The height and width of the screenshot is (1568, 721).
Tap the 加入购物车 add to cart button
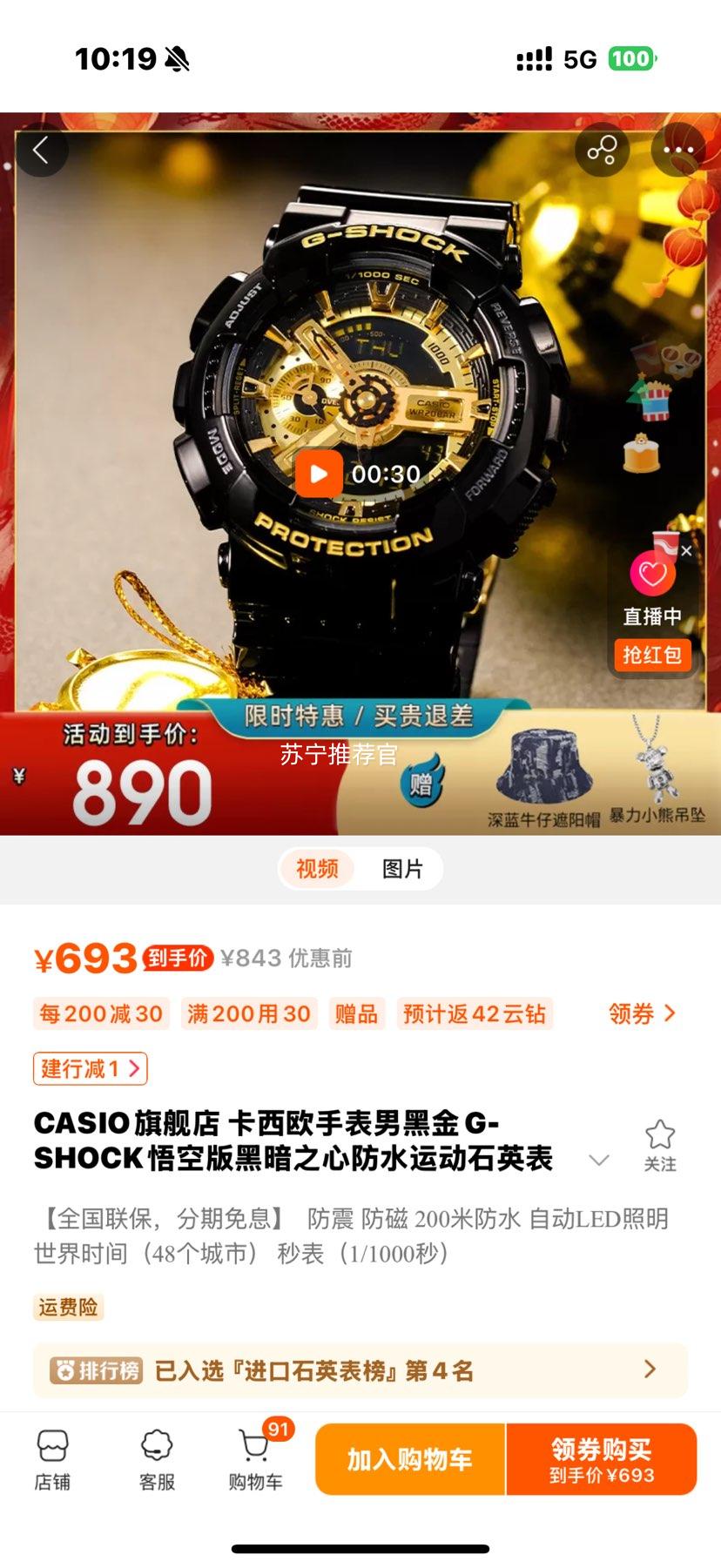409,1459
